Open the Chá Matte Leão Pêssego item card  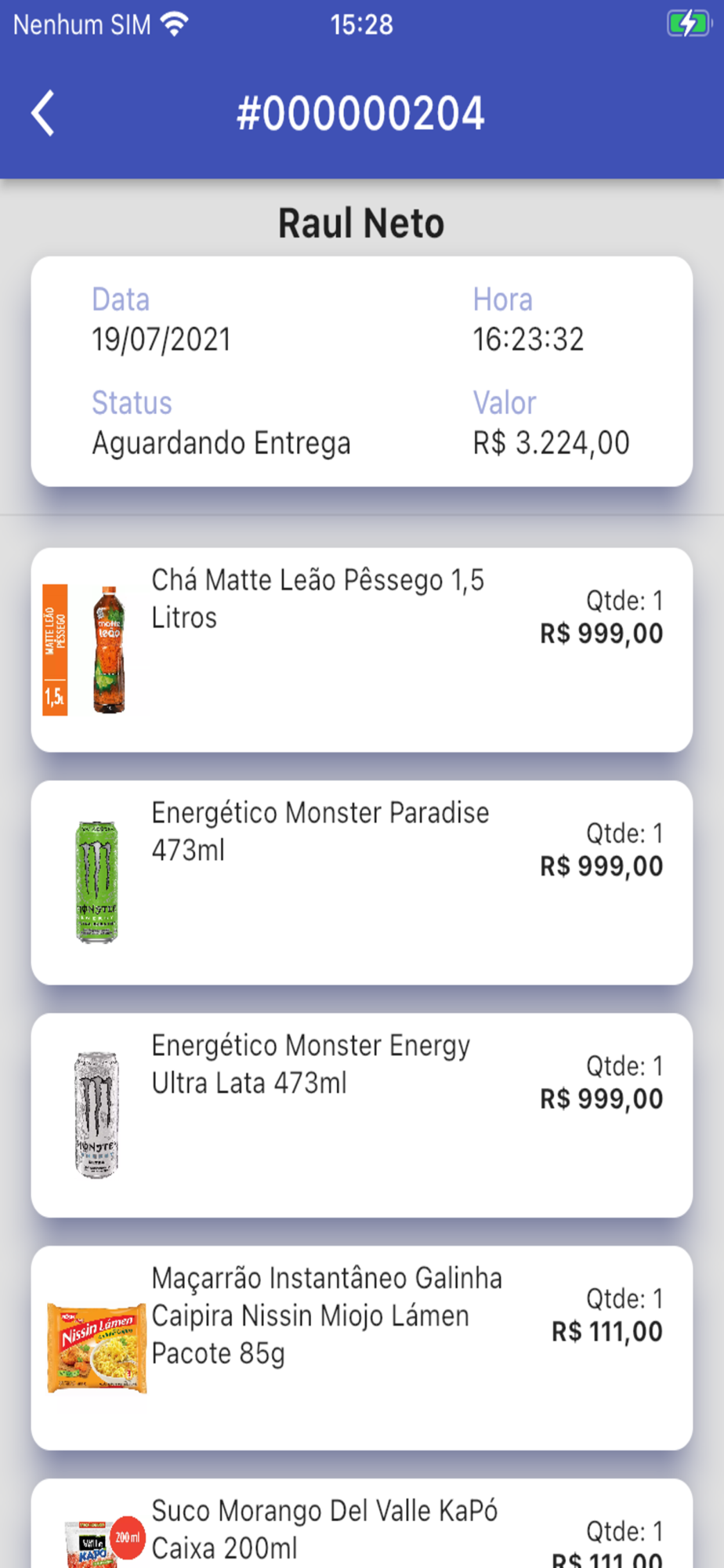coord(362,650)
